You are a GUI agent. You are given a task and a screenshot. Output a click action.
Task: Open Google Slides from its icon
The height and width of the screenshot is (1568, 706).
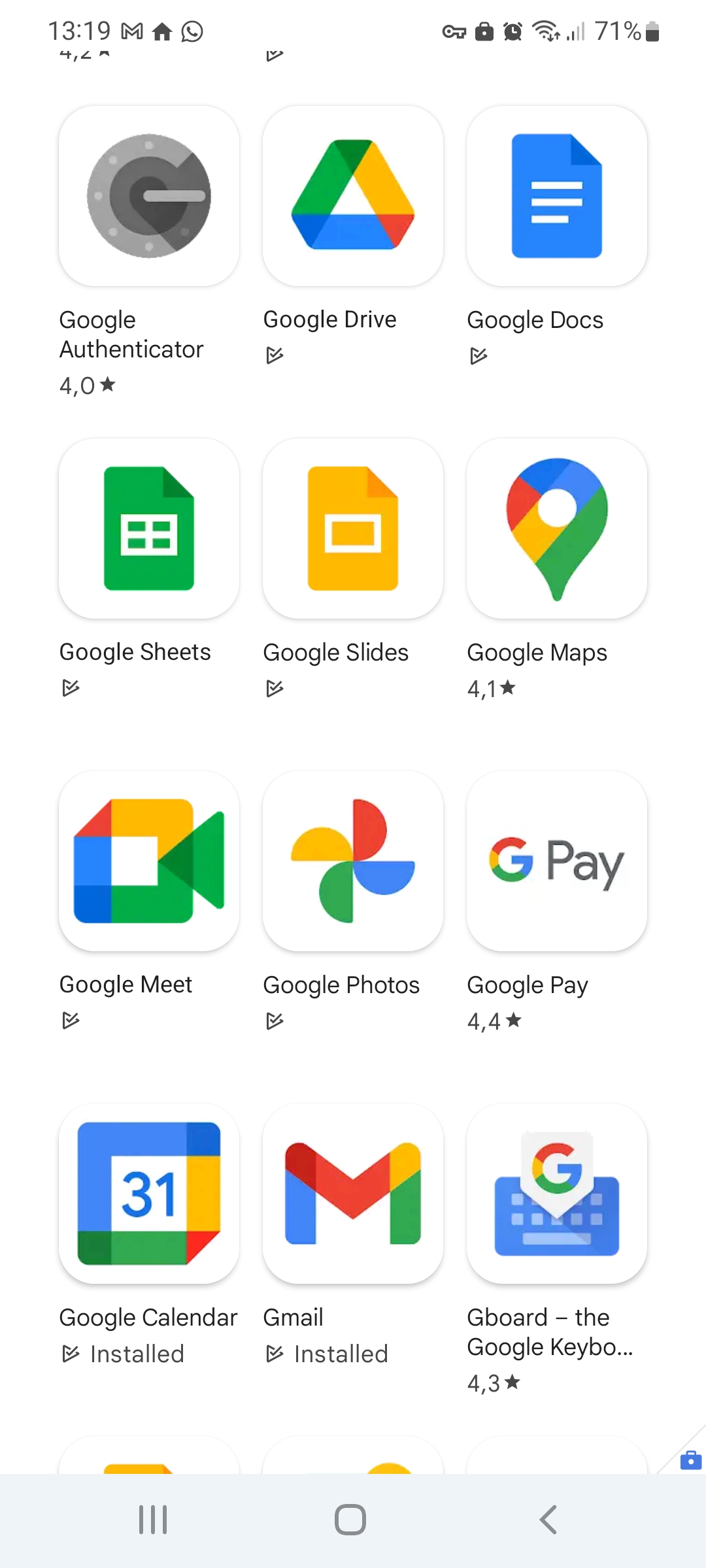[x=352, y=529]
